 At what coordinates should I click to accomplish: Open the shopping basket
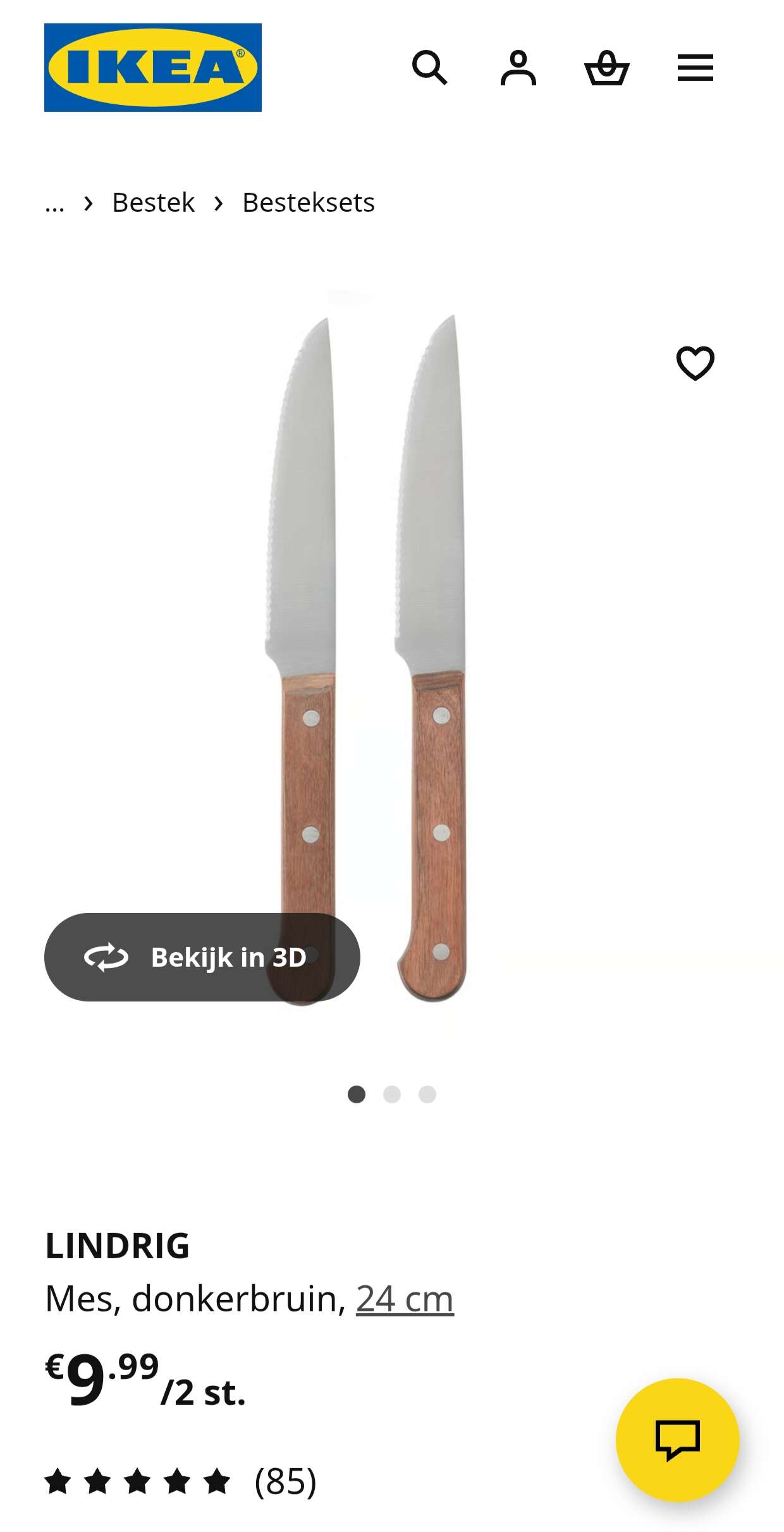point(607,68)
